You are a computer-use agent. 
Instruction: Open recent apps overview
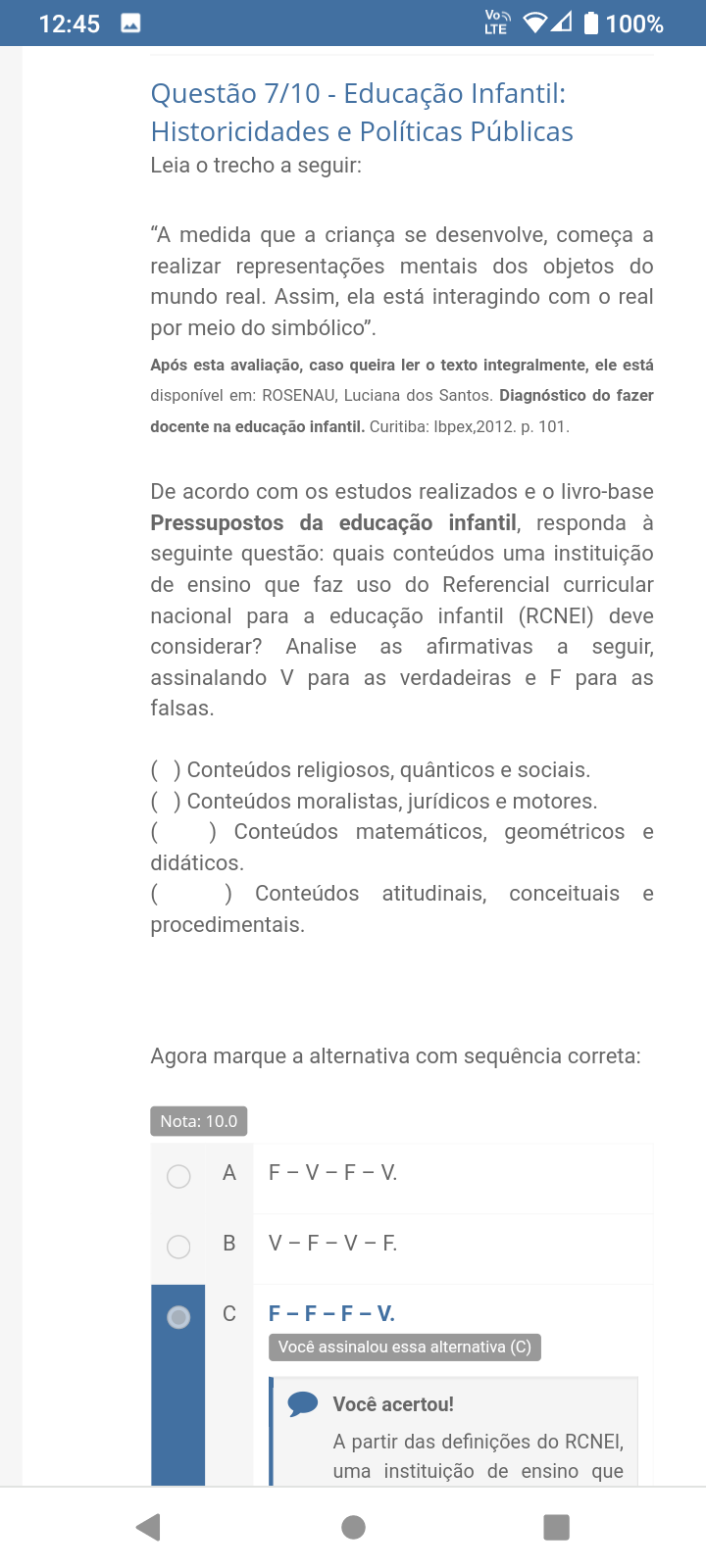click(556, 1527)
